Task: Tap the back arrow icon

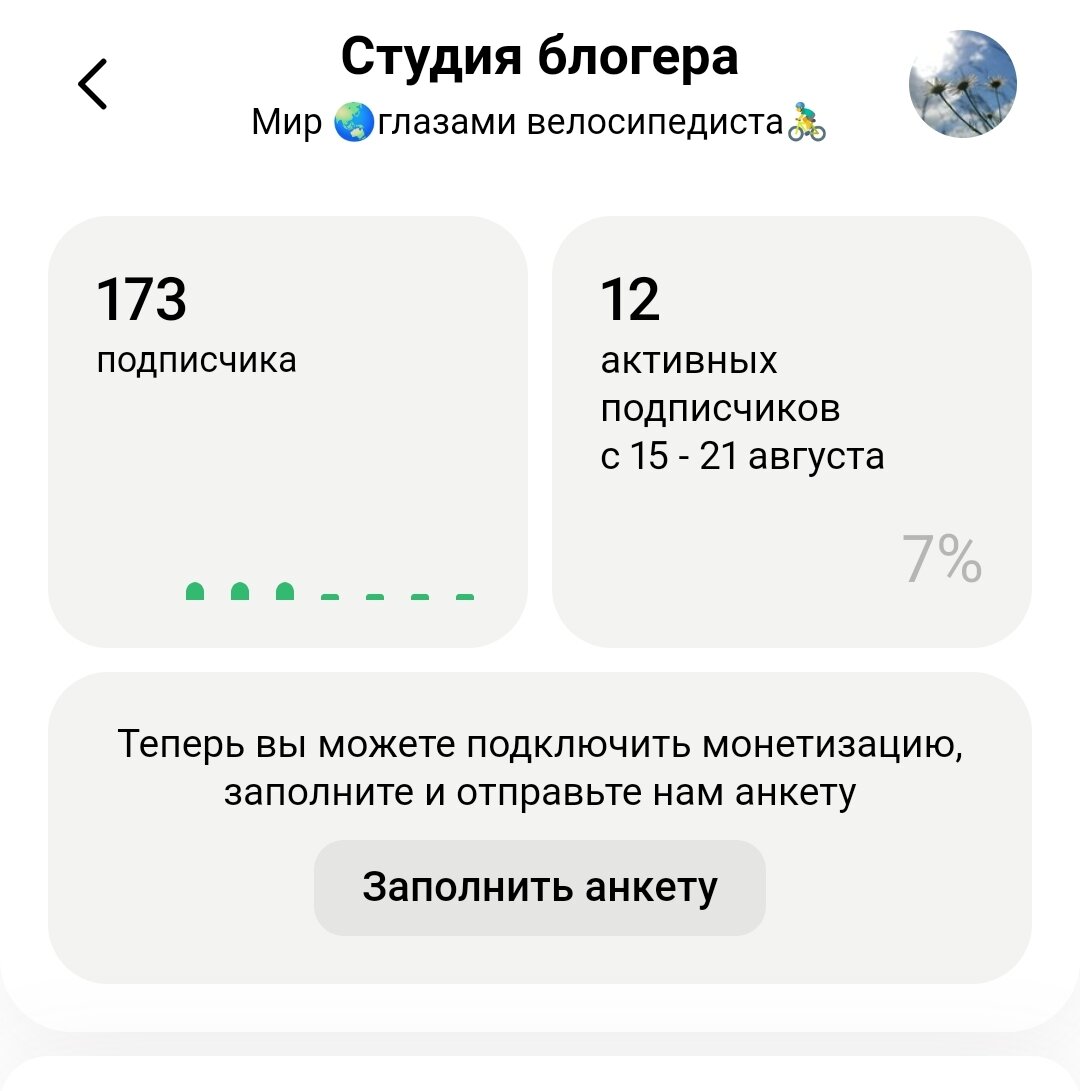Action: (x=92, y=84)
